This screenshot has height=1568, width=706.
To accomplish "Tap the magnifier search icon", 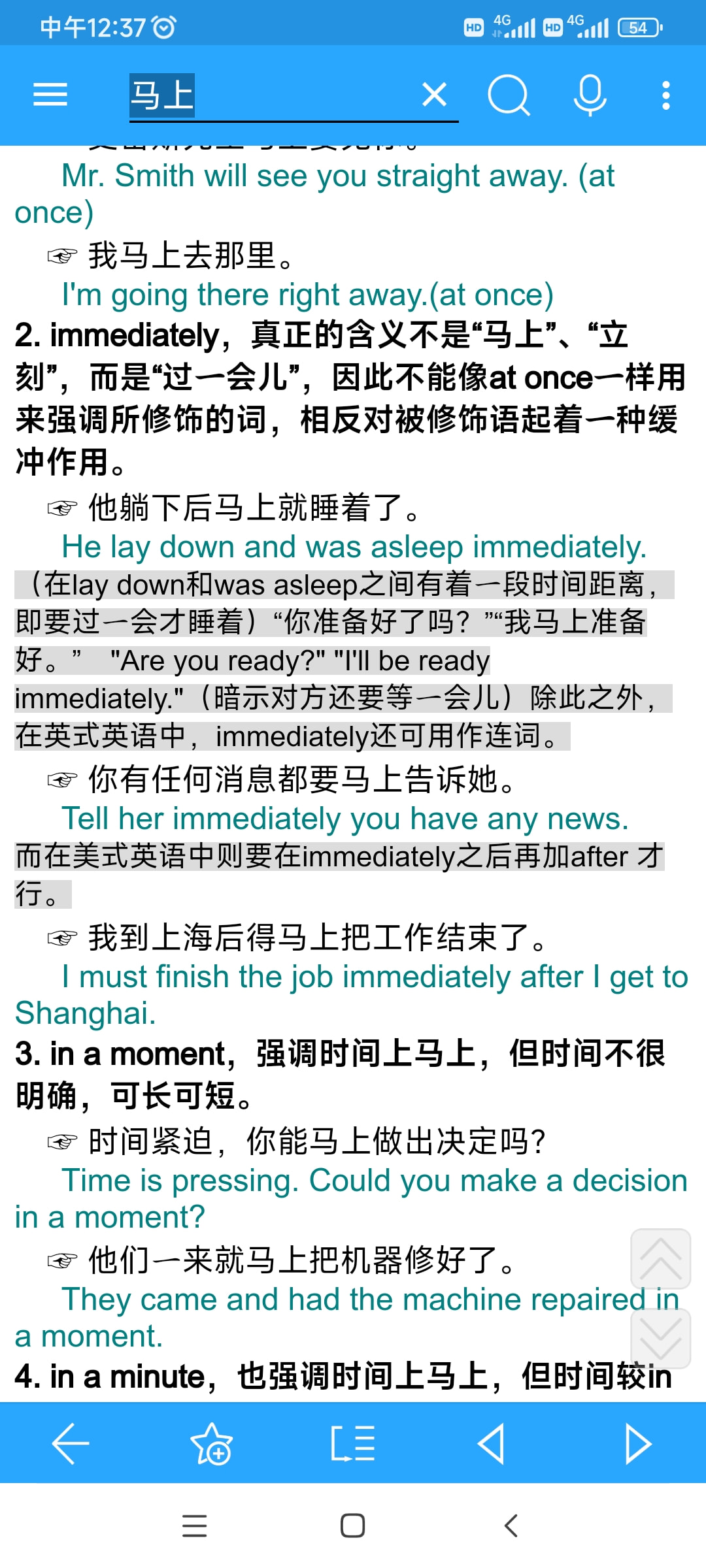I will pos(509,95).
